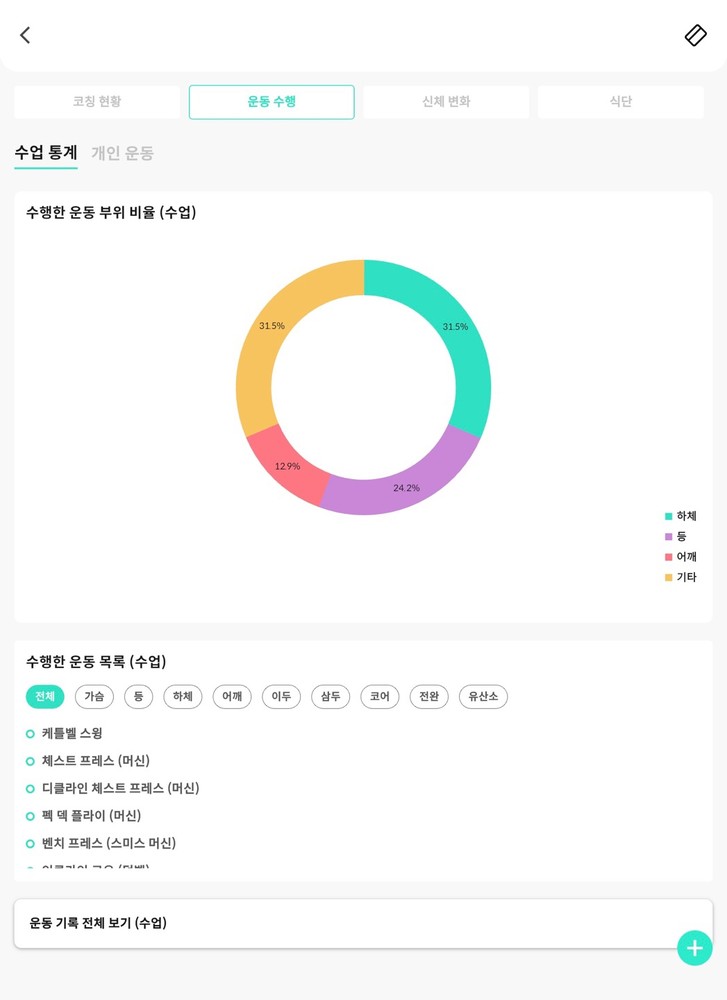Select the 운동 수행 tab
This screenshot has width=727, height=1000.
(271, 102)
